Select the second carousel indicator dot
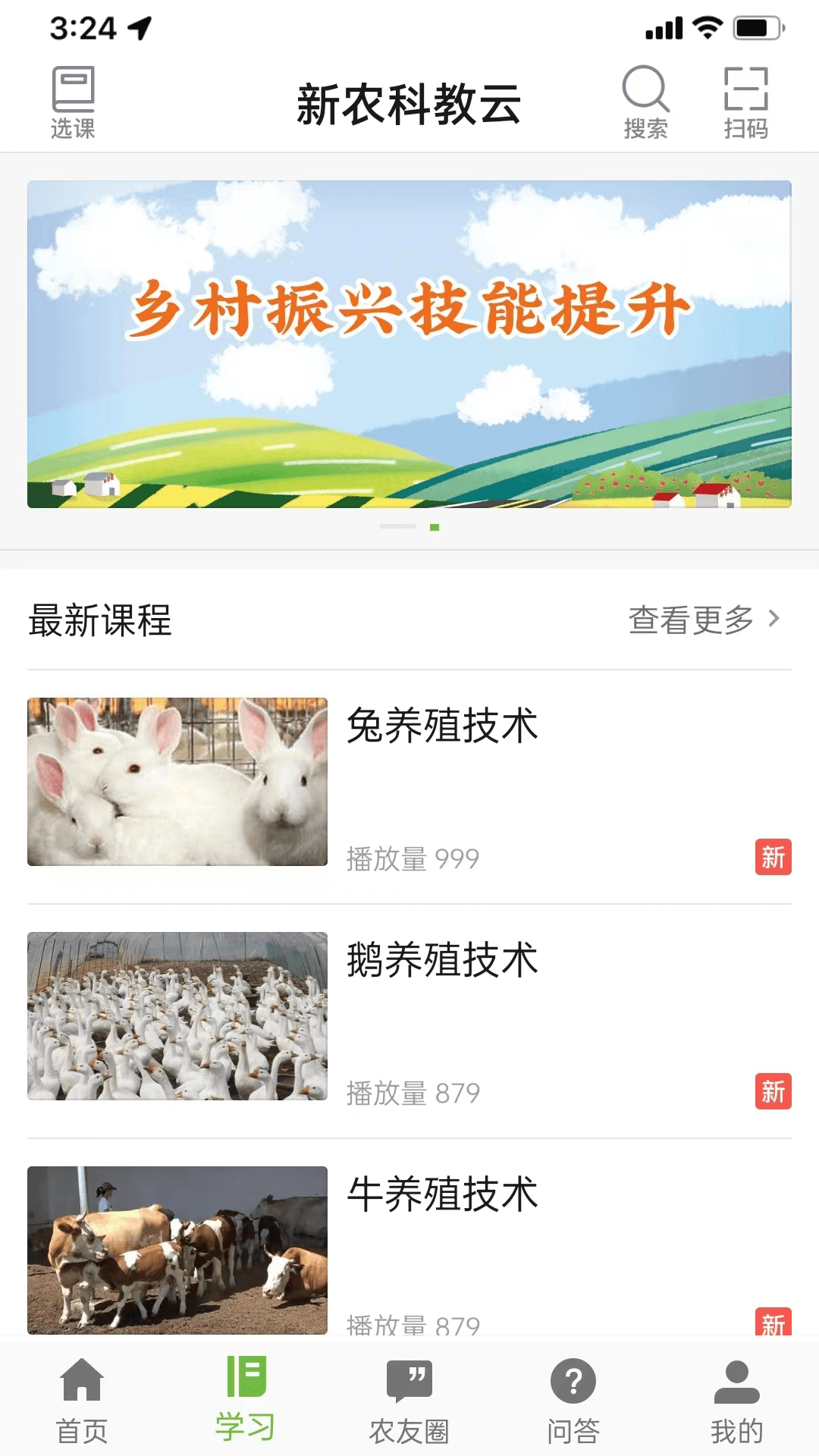Screen dimensions: 819x1456 tap(436, 525)
